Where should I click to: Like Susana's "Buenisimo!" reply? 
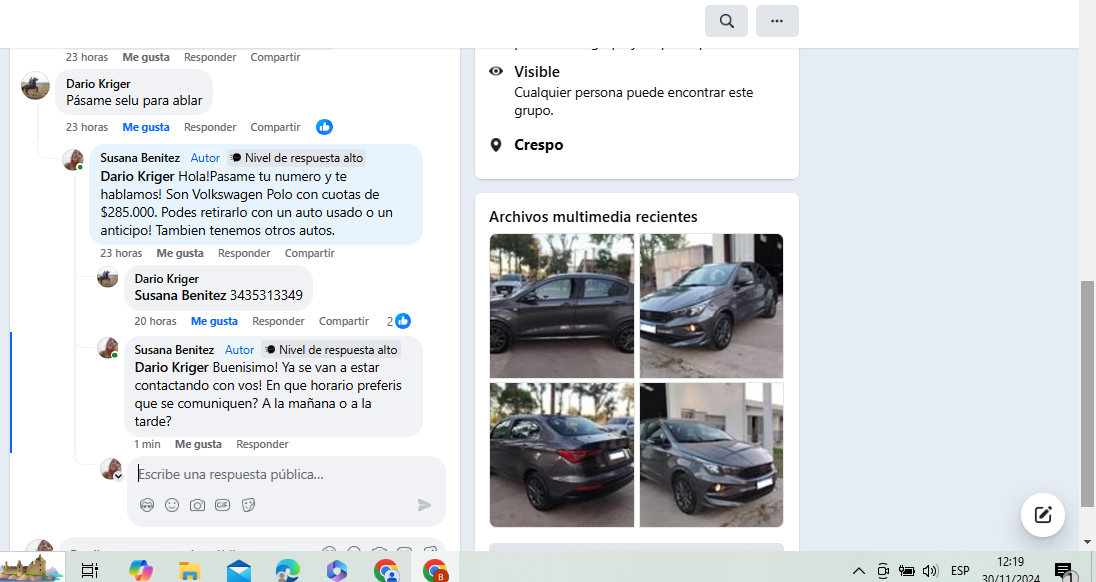(x=198, y=444)
